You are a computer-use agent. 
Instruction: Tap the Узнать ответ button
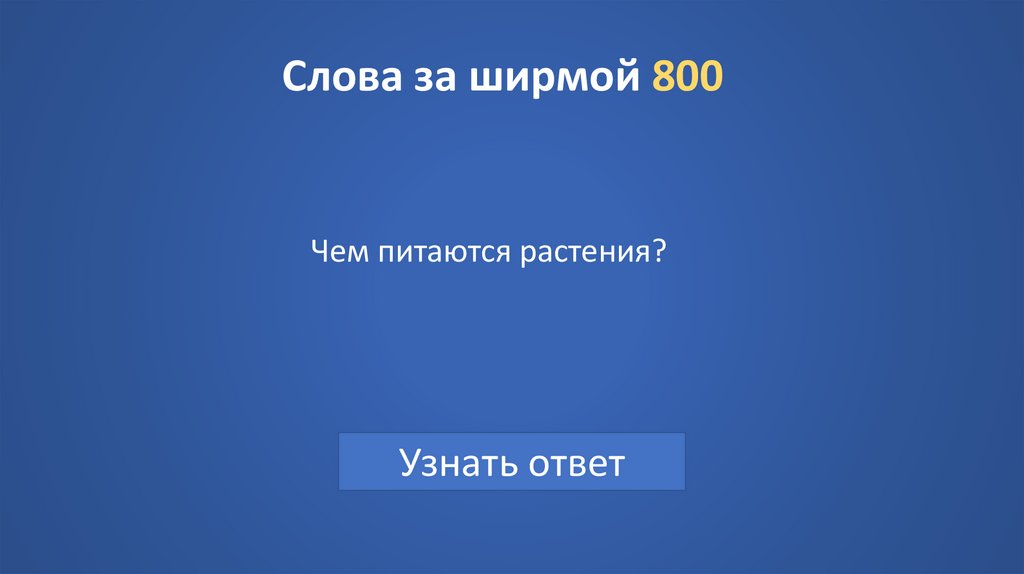pyautogui.click(x=512, y=462)
